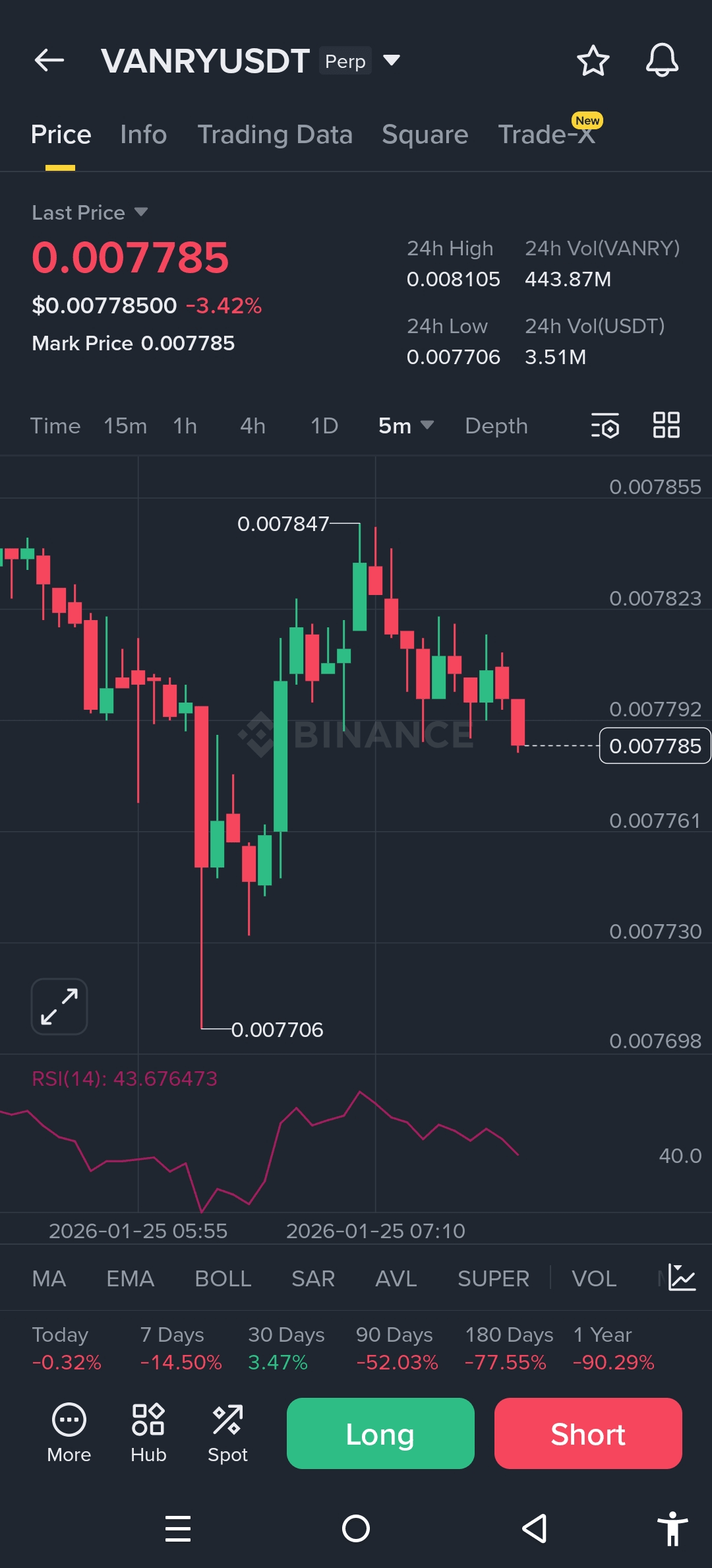Open chart settings icon beside Depth
This screenshot has height=1568, width=712.
point(605,425)
